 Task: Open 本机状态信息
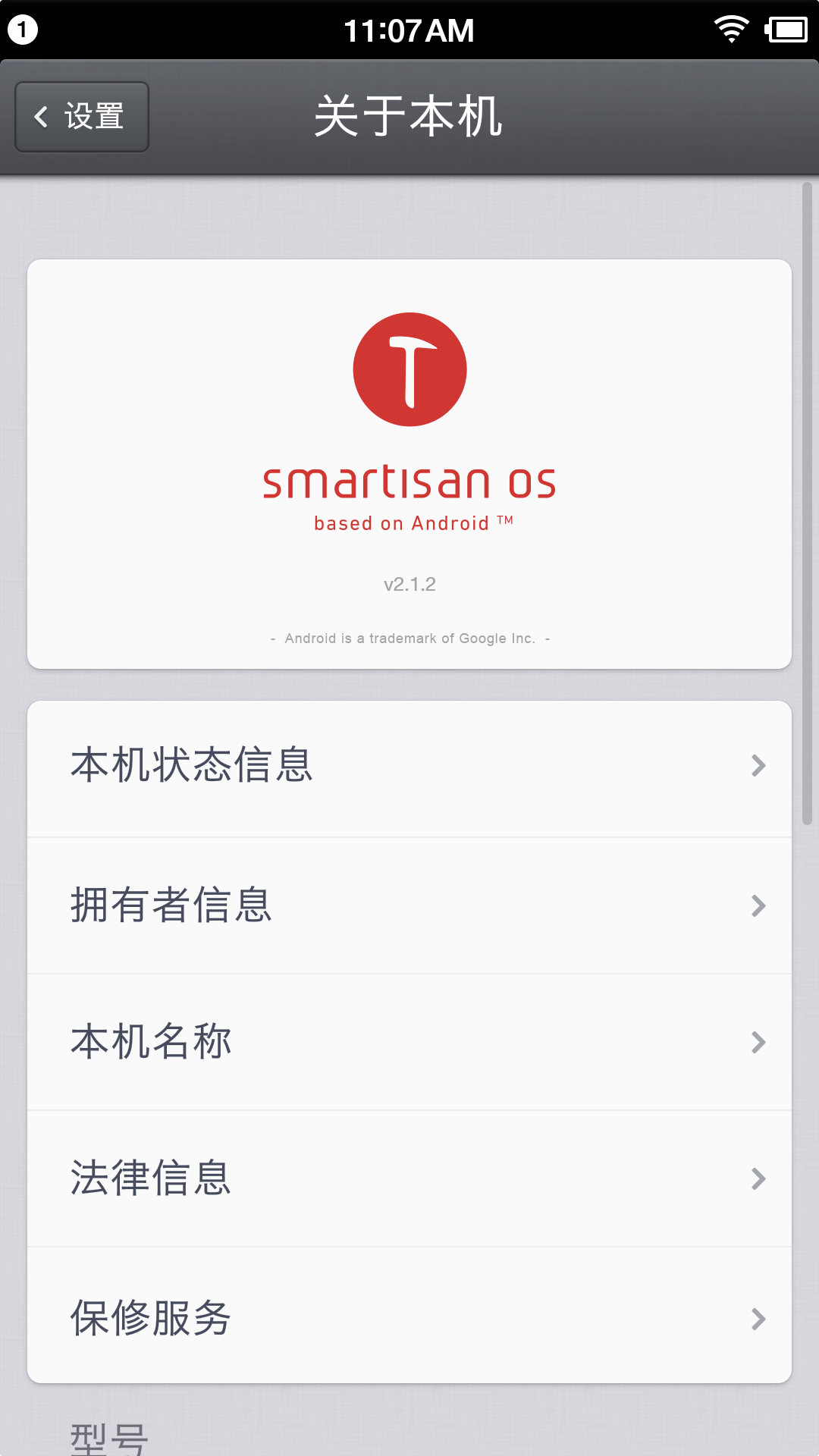coord(409,767)
